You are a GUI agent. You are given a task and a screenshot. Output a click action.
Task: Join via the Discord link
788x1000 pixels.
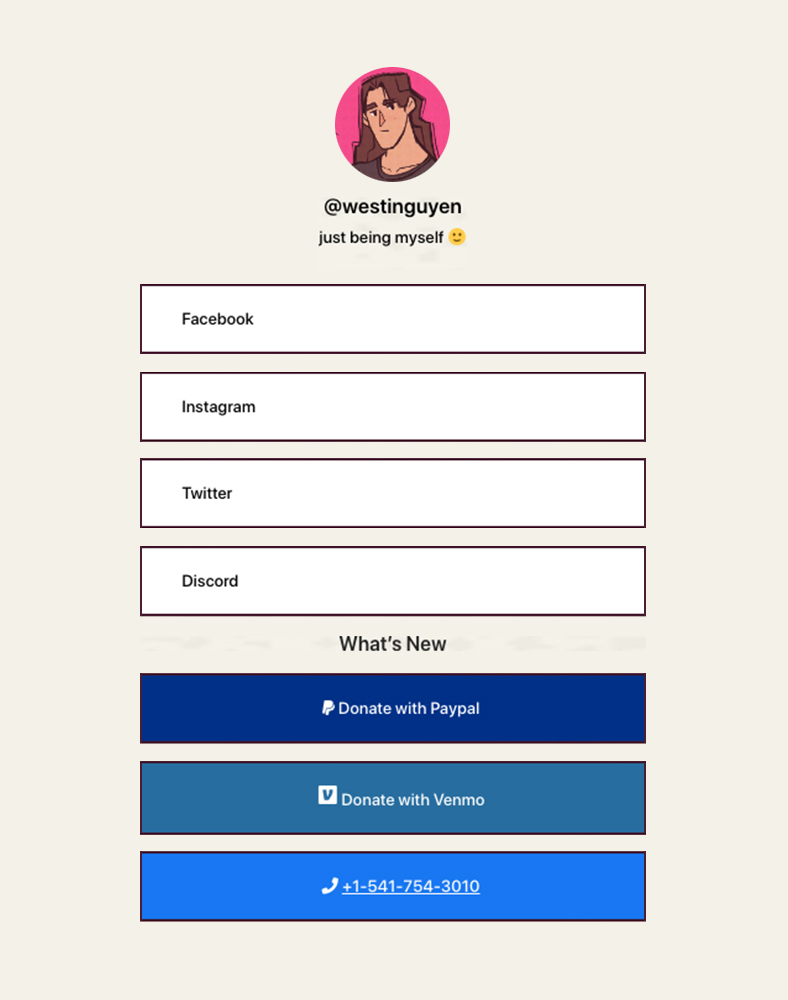pos(392,581)
